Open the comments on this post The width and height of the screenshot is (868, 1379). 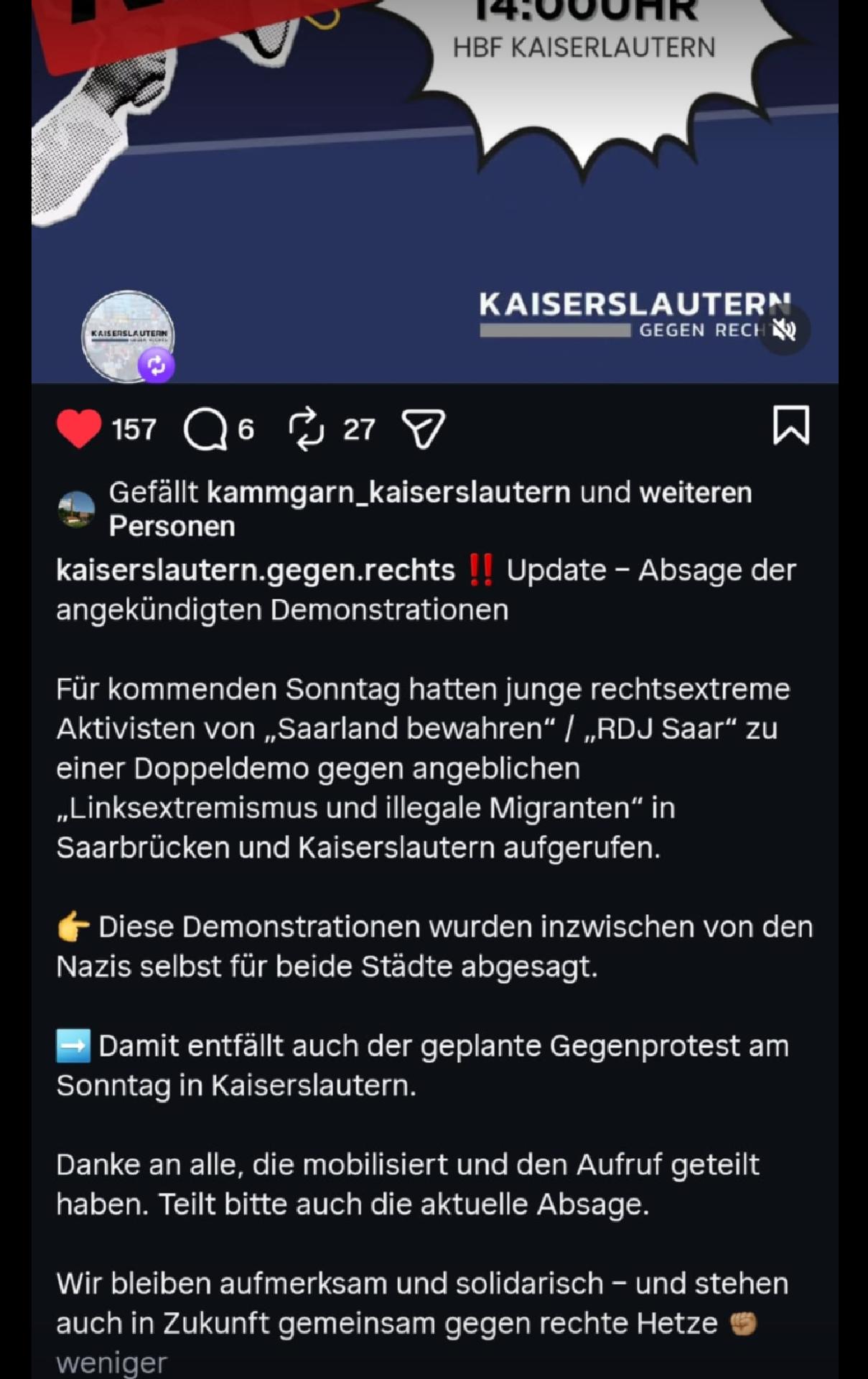[205, 430]
